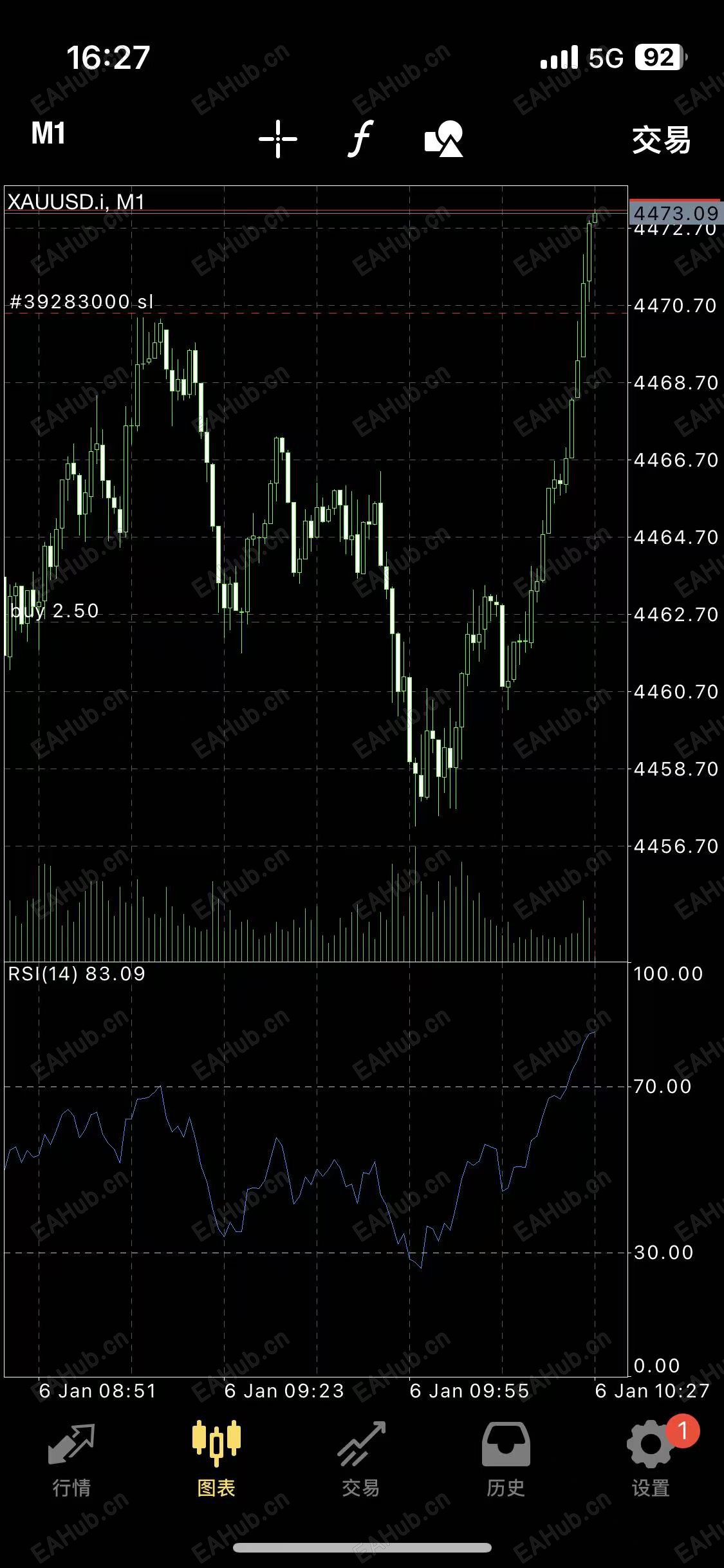Viewport: 724px width, 1568px height.
Task: Change the M1 chart timeframe
Action: tap(48, 134)
